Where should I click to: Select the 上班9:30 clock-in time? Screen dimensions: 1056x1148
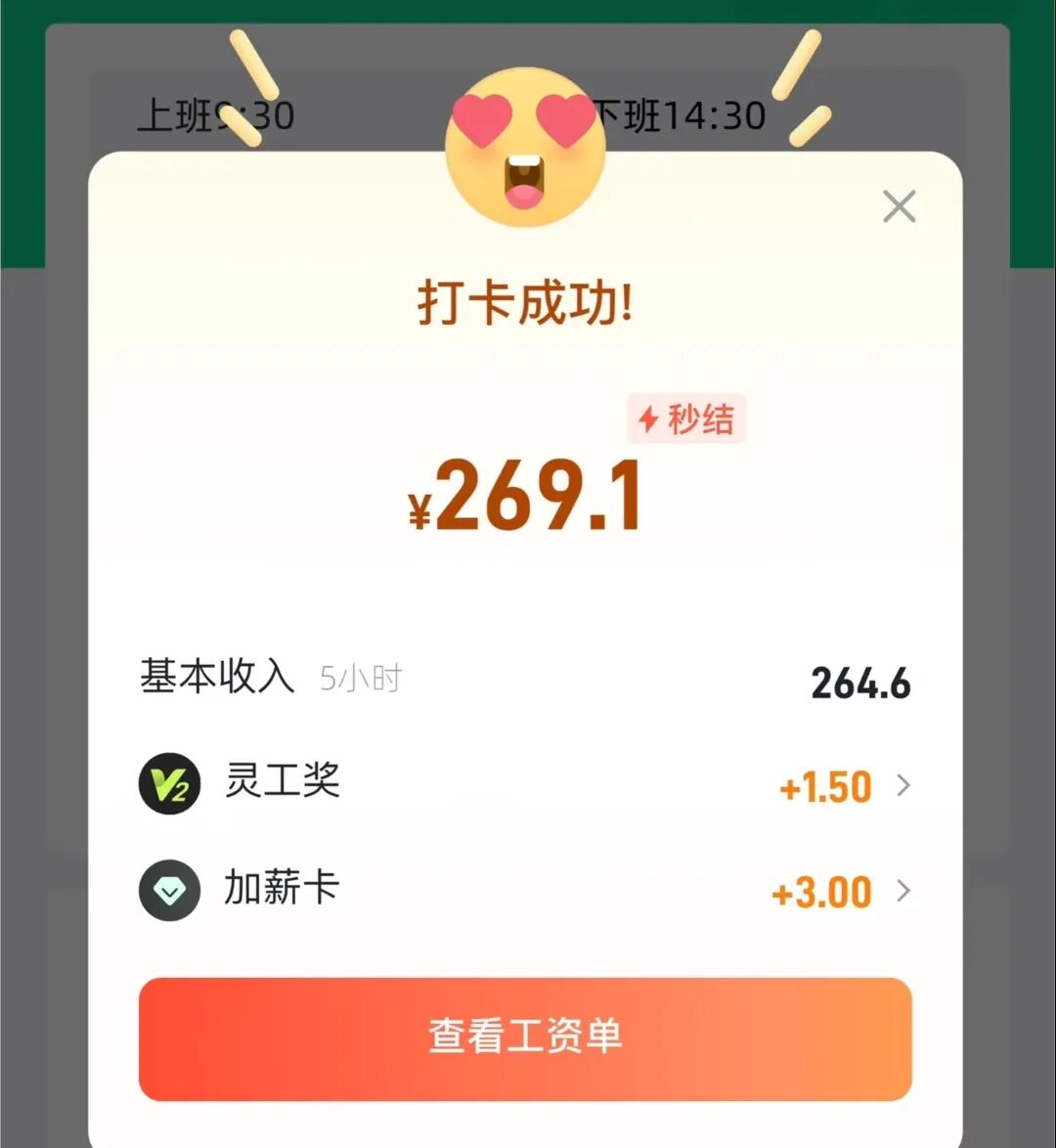[217, 114]
